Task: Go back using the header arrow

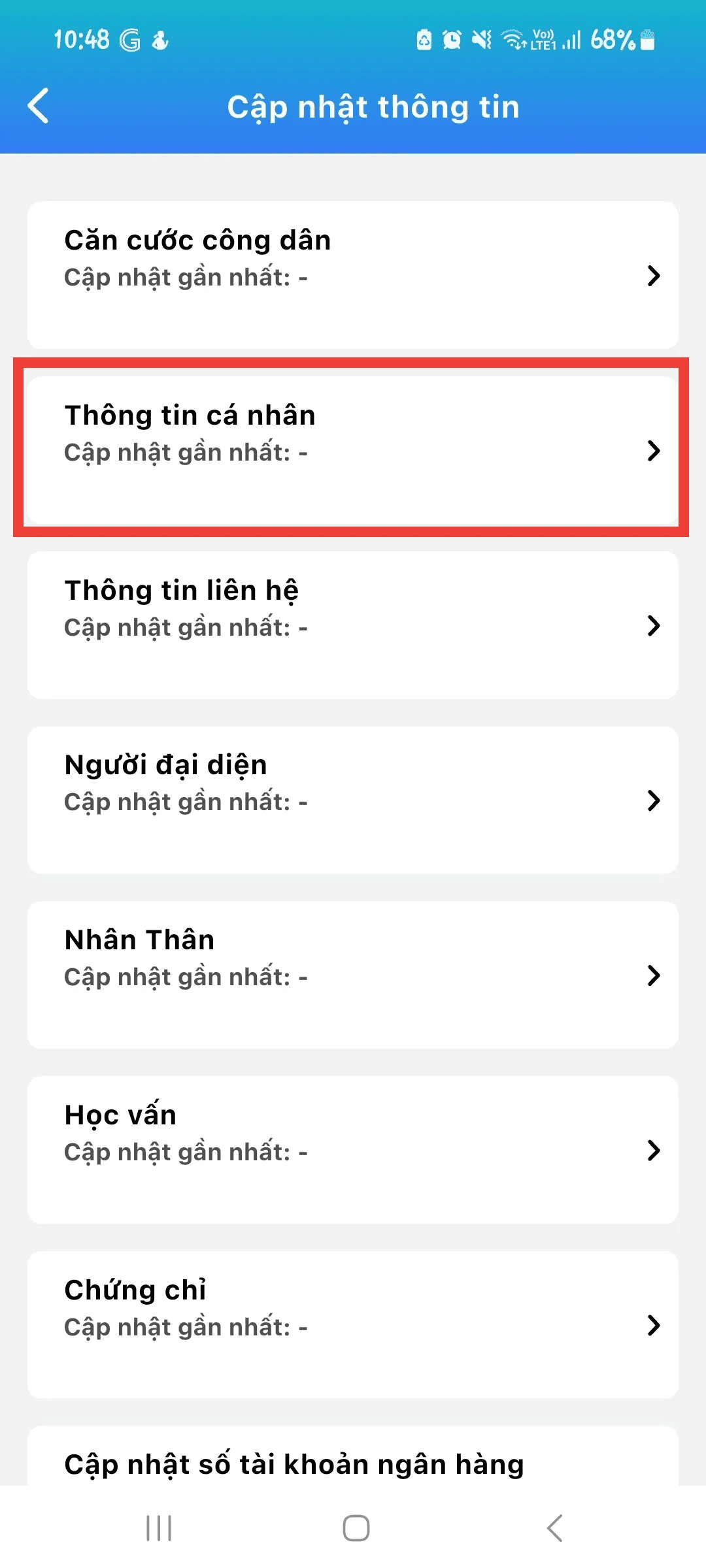Action: pyautogui.click(x=38, y=106)
